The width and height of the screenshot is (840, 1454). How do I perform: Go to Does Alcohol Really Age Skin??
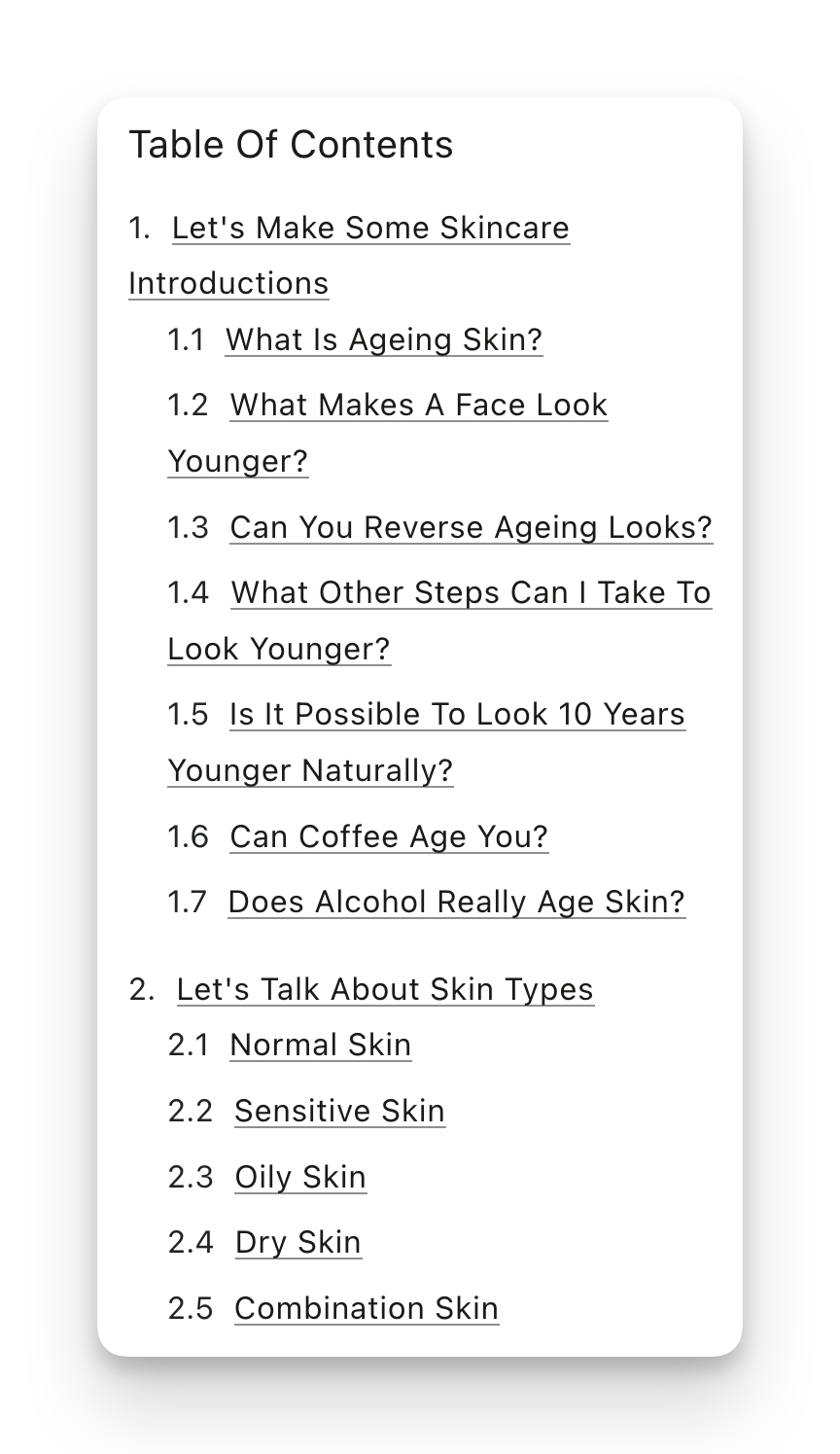click(x=456, y=903)
